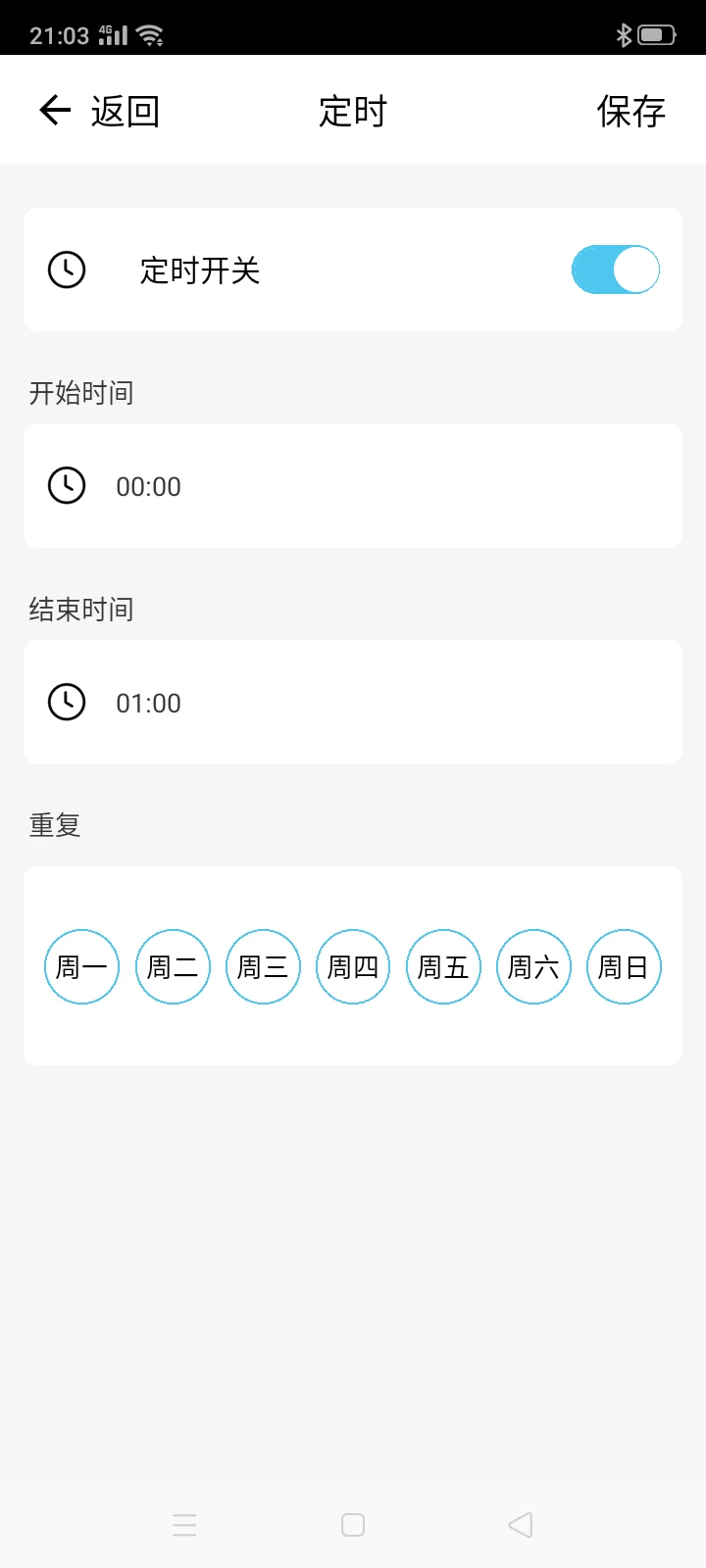
Task: Select 周一 as a repeat day
Action: pos(81,966)
